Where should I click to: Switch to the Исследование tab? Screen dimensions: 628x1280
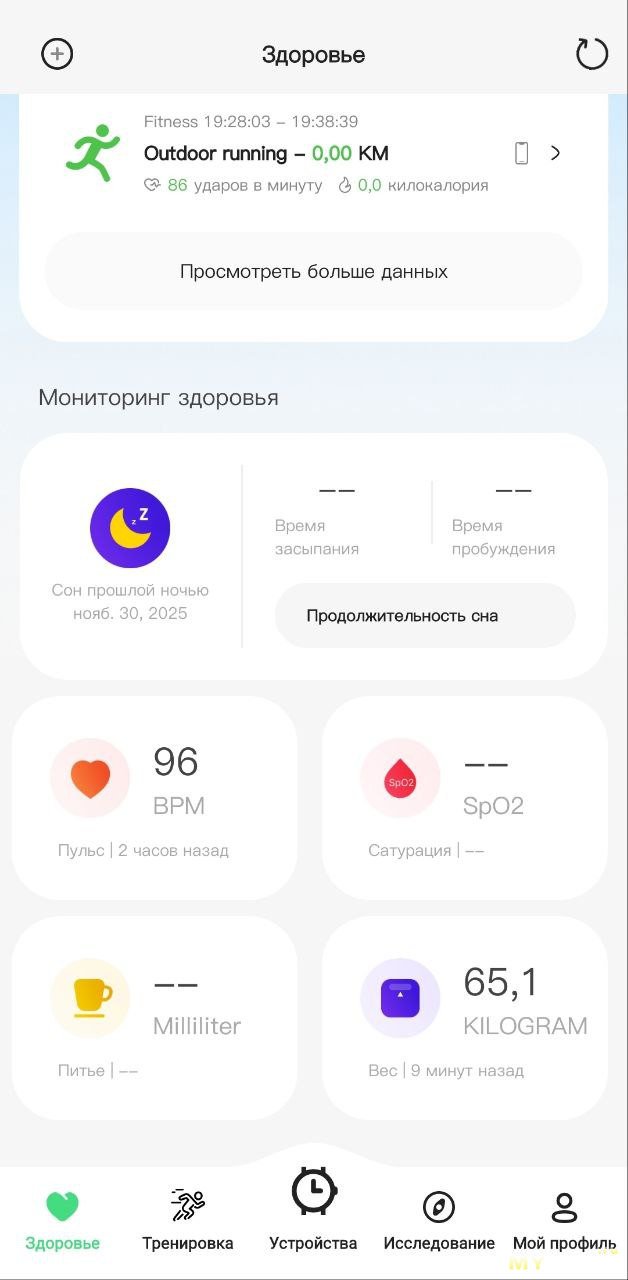point(439,1220)
